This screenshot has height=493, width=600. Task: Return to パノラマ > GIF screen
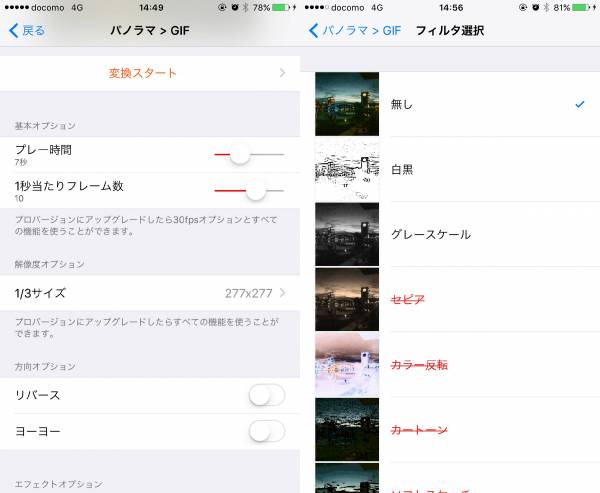coord(355,31)
